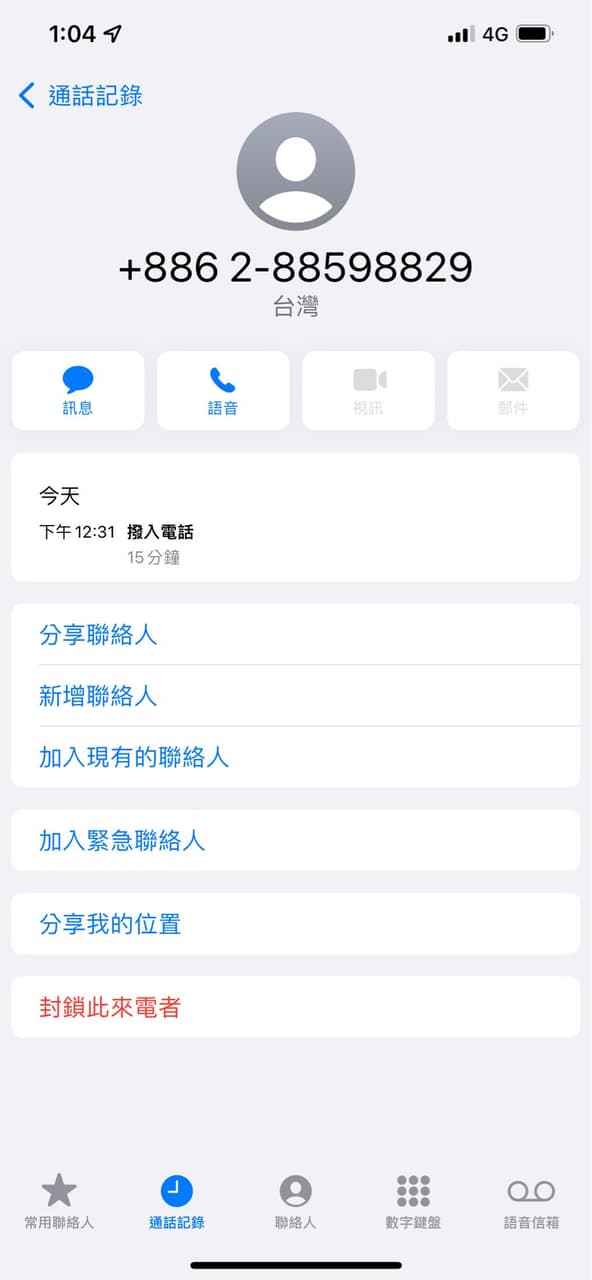Choose 新增聯絡人
This screenshot has height=1280, width=592.
[296, 696]
